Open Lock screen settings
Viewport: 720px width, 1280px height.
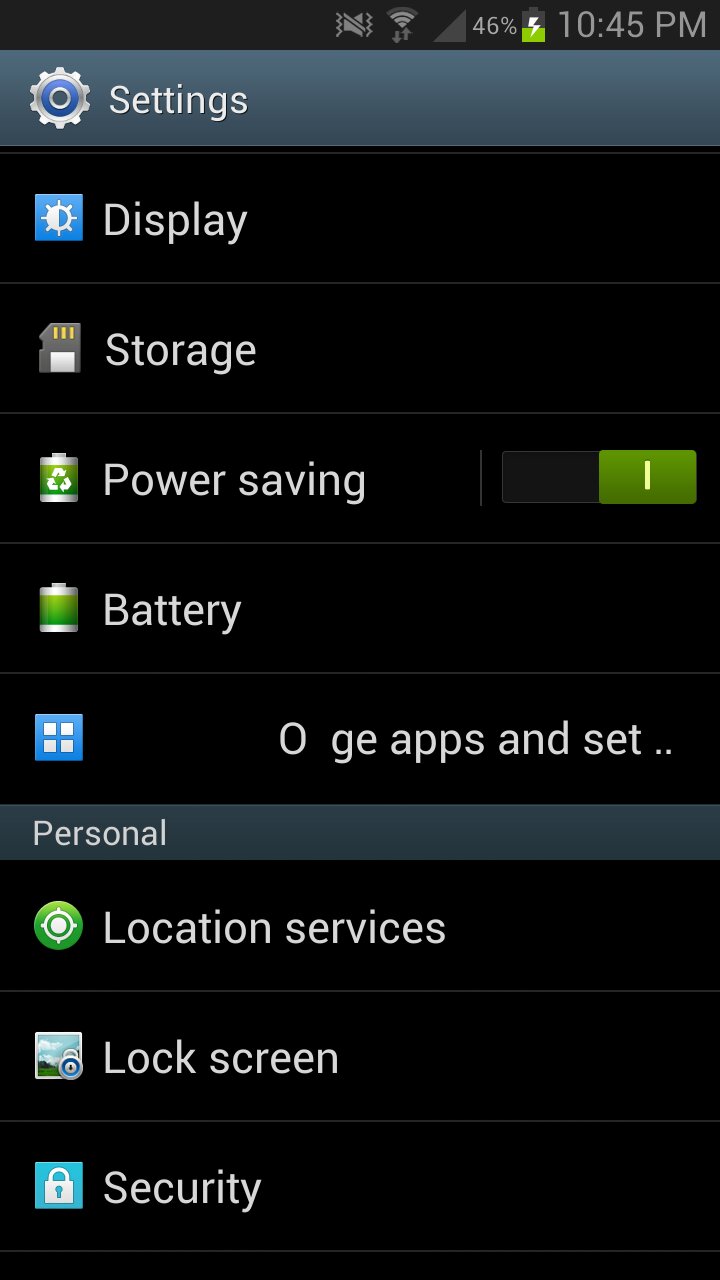tap(360, 1057)
